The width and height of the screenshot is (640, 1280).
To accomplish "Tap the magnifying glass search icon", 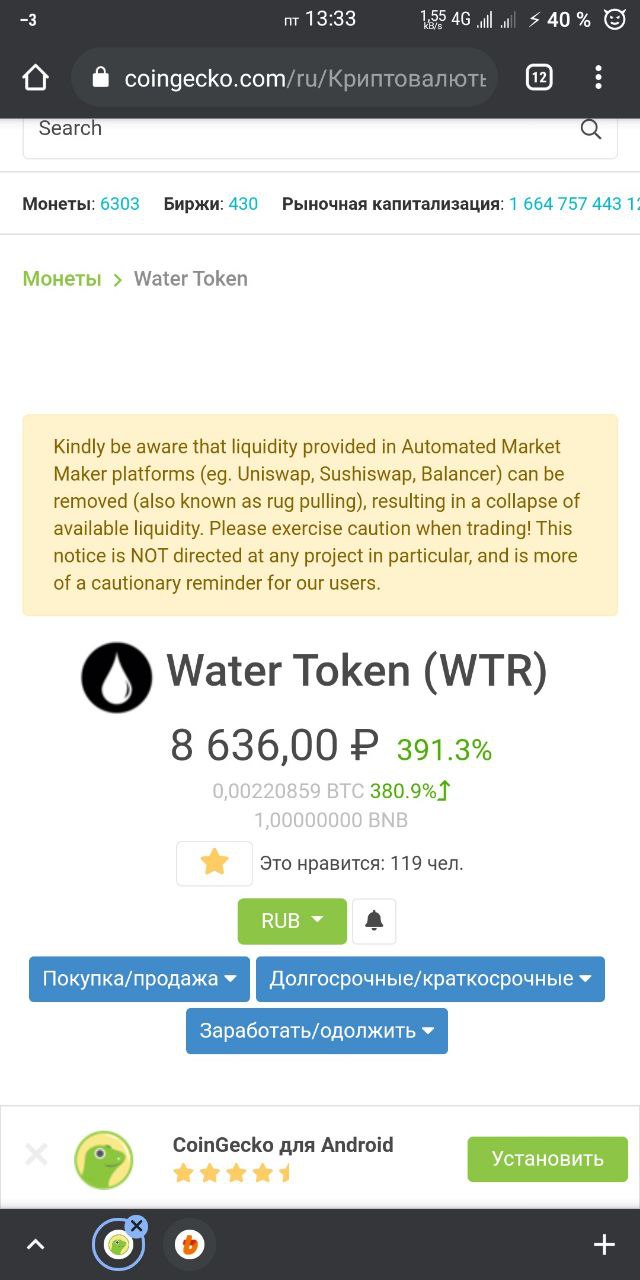I will pyautogui.click(x=591, y=129).
